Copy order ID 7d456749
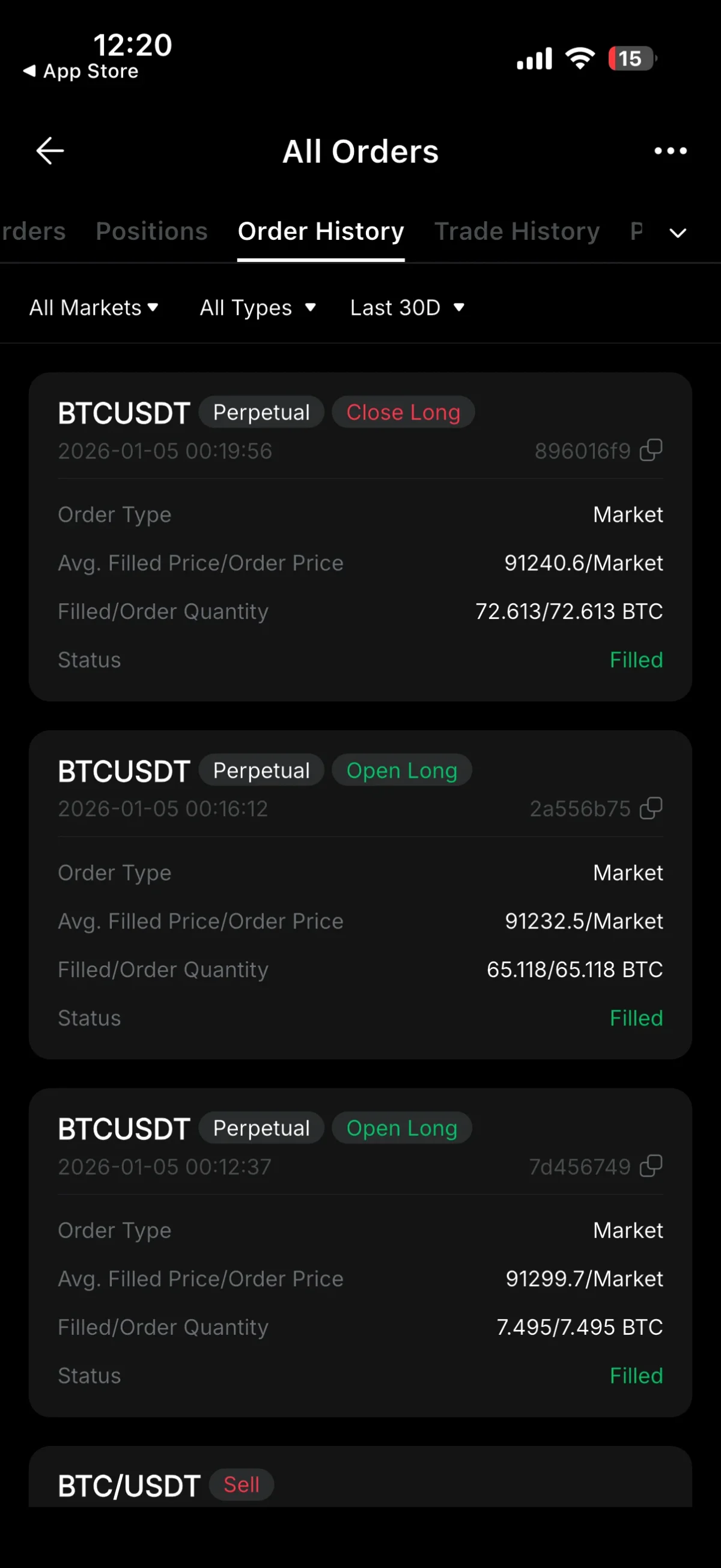This screenshot has width=721, height=1568. tap(651, 1167)
